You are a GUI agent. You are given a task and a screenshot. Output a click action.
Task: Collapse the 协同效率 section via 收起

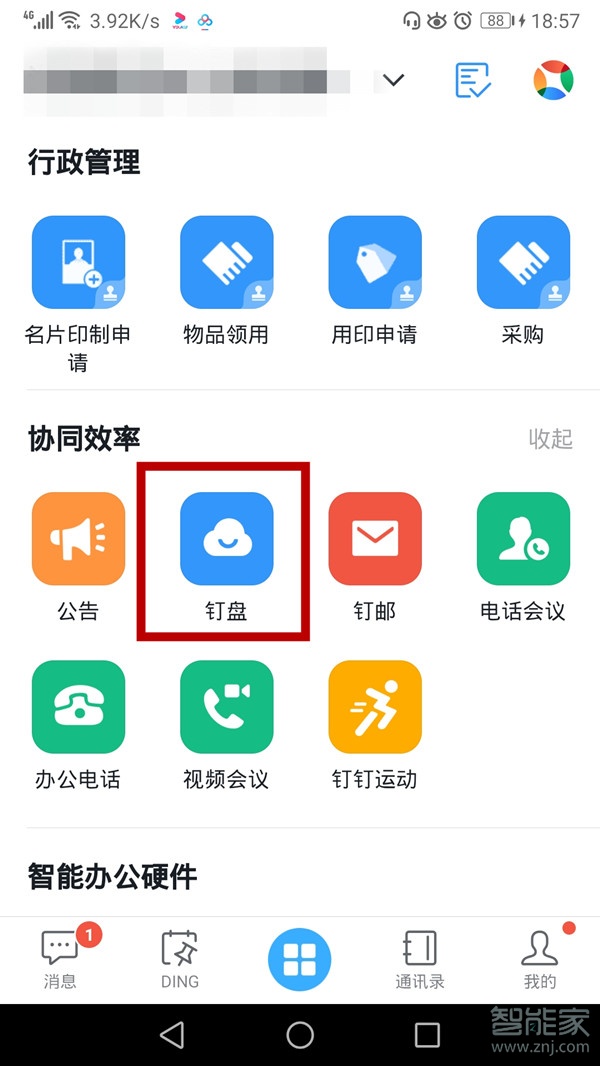point(550,438)
